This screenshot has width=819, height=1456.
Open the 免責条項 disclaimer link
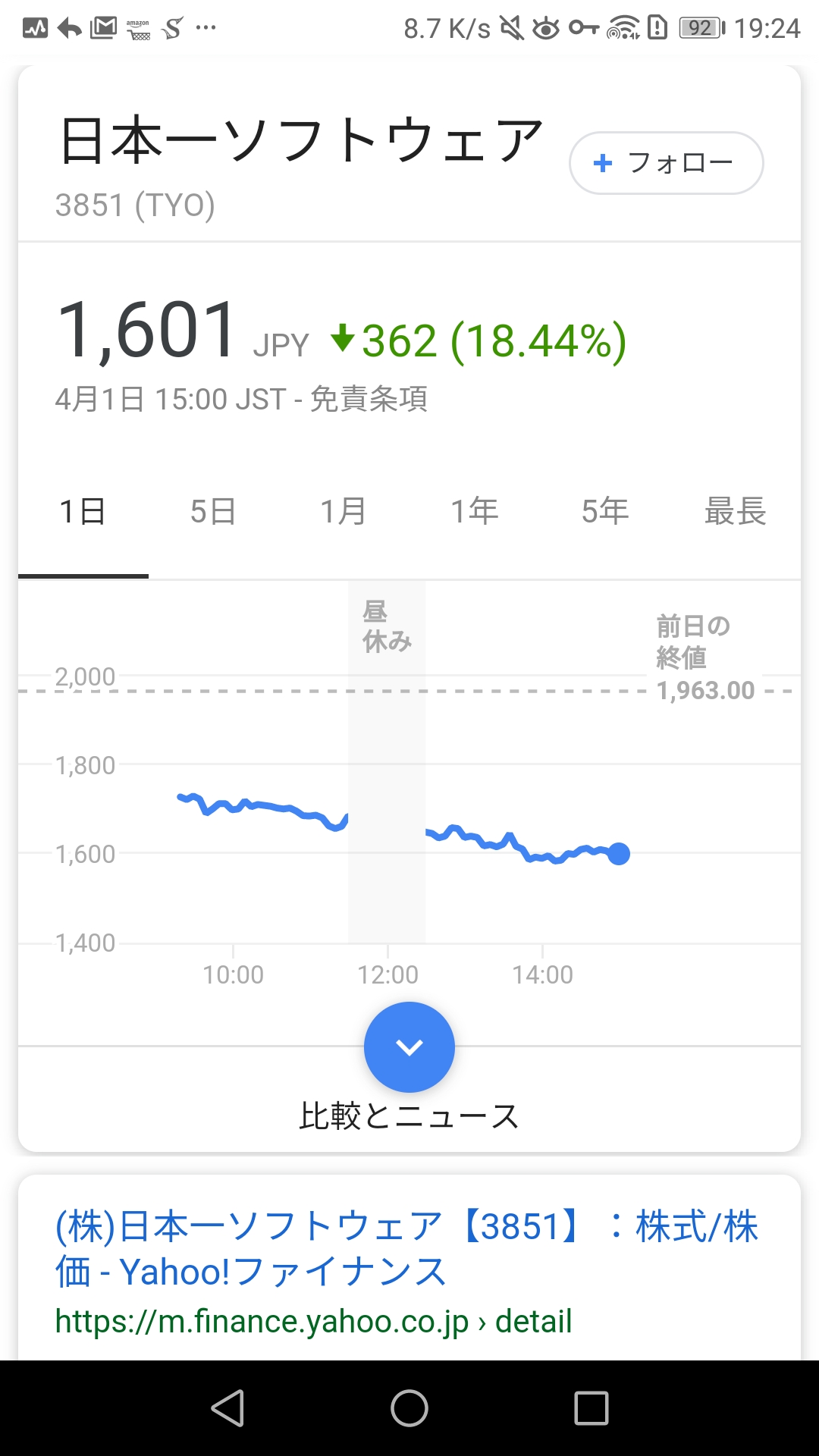coord(369,399)
